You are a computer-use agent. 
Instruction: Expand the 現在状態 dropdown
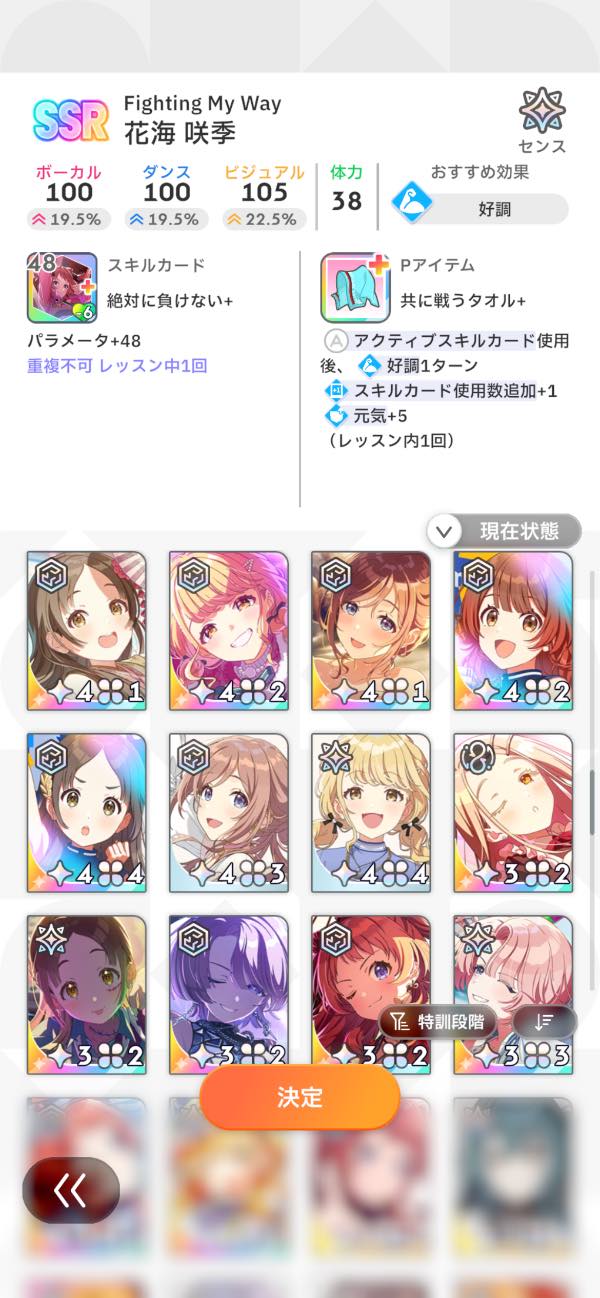click(x=504, y=531)
